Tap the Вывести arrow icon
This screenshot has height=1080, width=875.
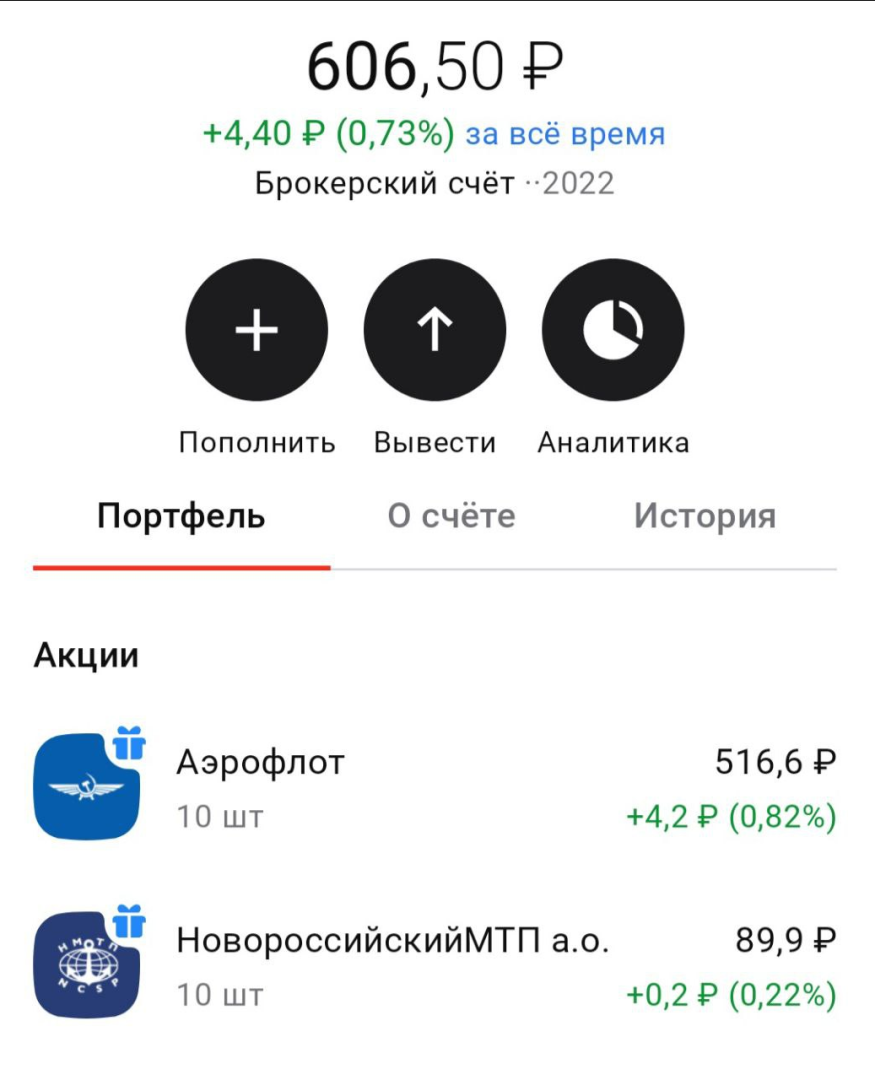[437, 330]
